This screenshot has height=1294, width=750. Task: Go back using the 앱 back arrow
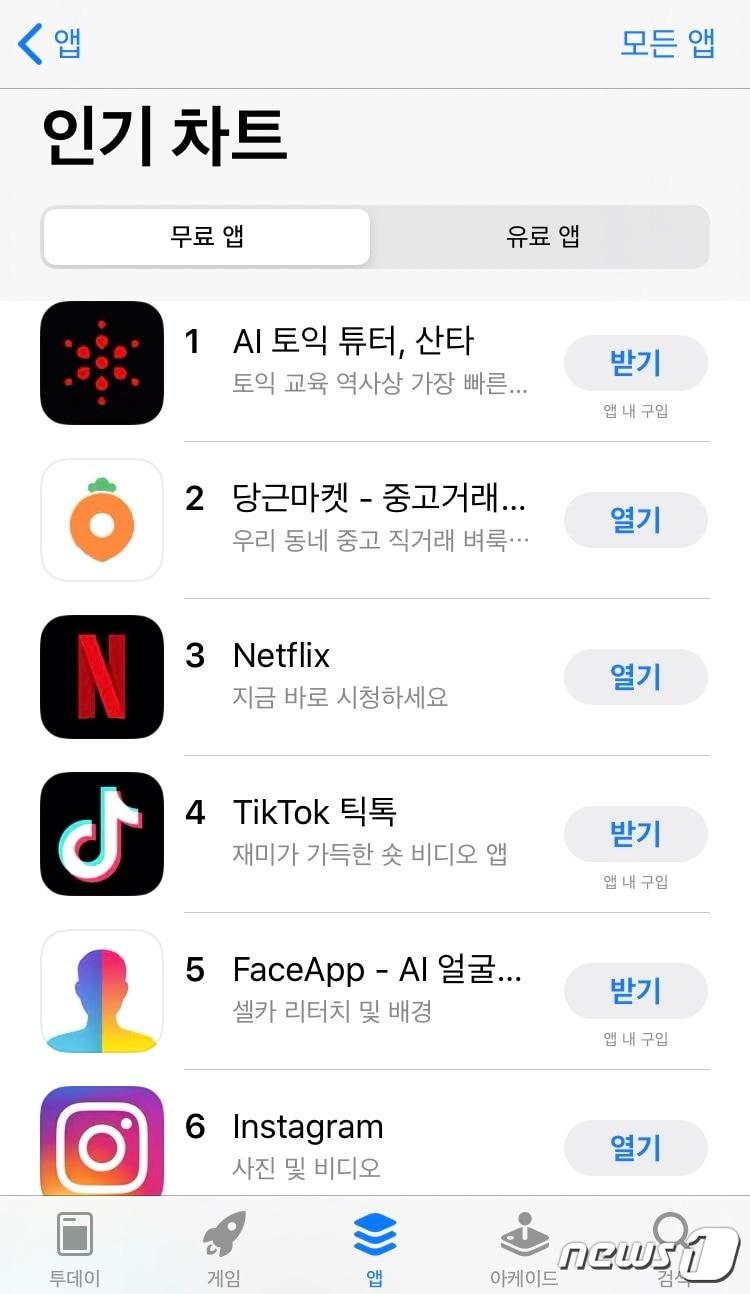click(x=46, y=44)
